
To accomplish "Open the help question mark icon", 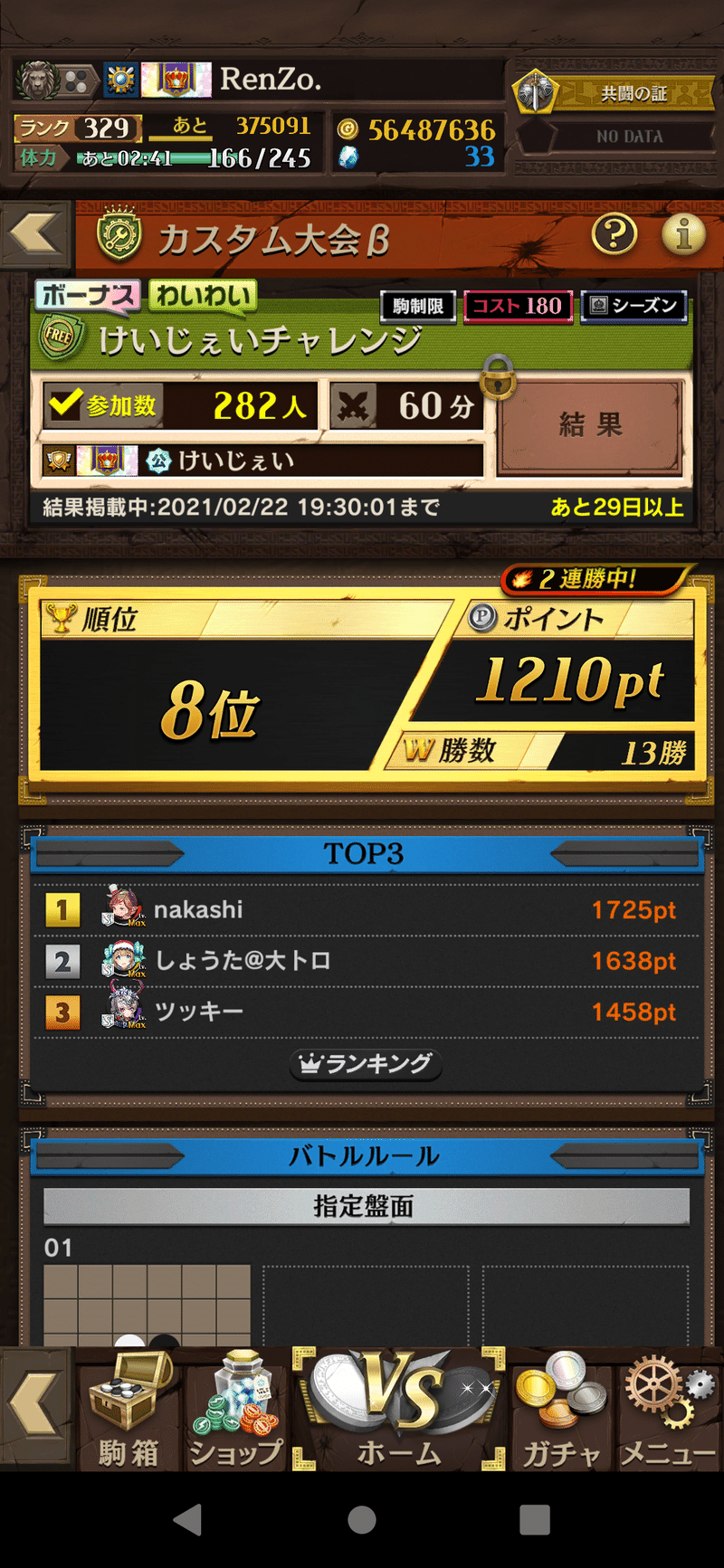I will 614,234.
